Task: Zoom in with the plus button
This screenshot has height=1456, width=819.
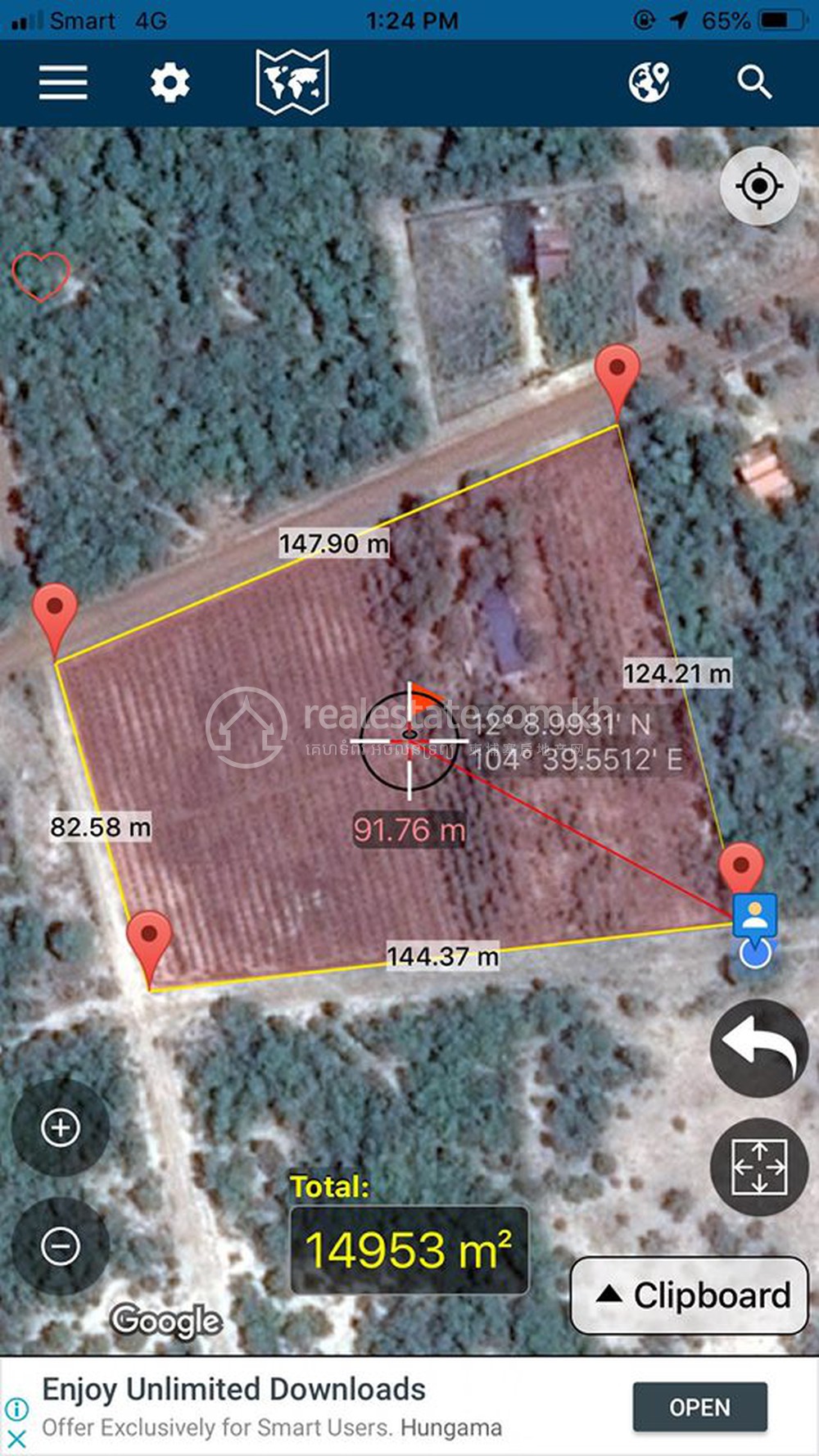Action: [61, 1128]
